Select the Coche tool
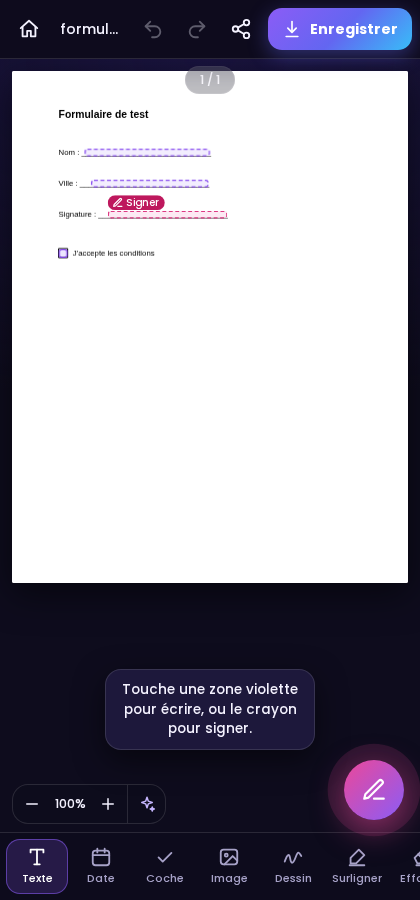The width and height of the screenshot is (420, 900). click(165, 866)
